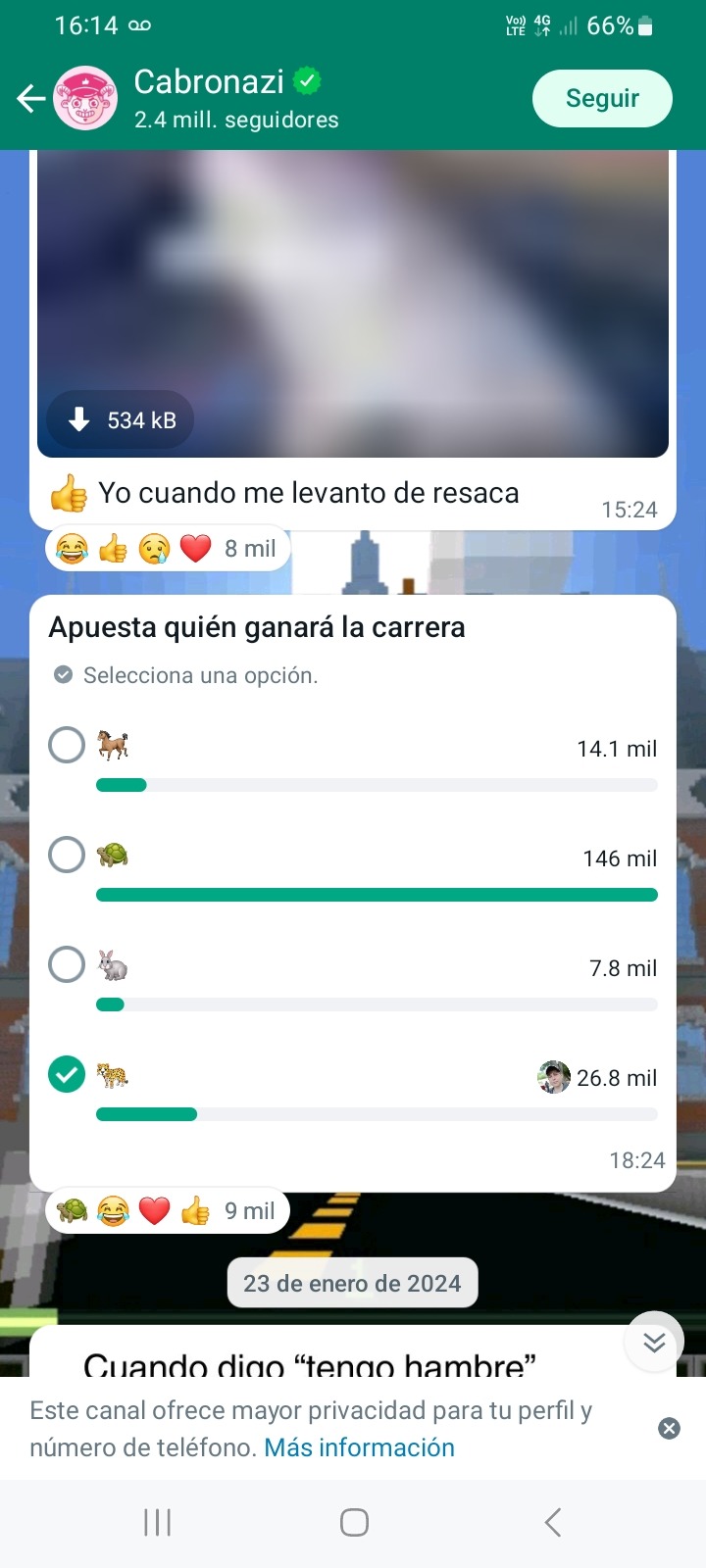Select the rabbit option in the poll
Viewport: 706px width, 1568px height.
click(67, 964)
